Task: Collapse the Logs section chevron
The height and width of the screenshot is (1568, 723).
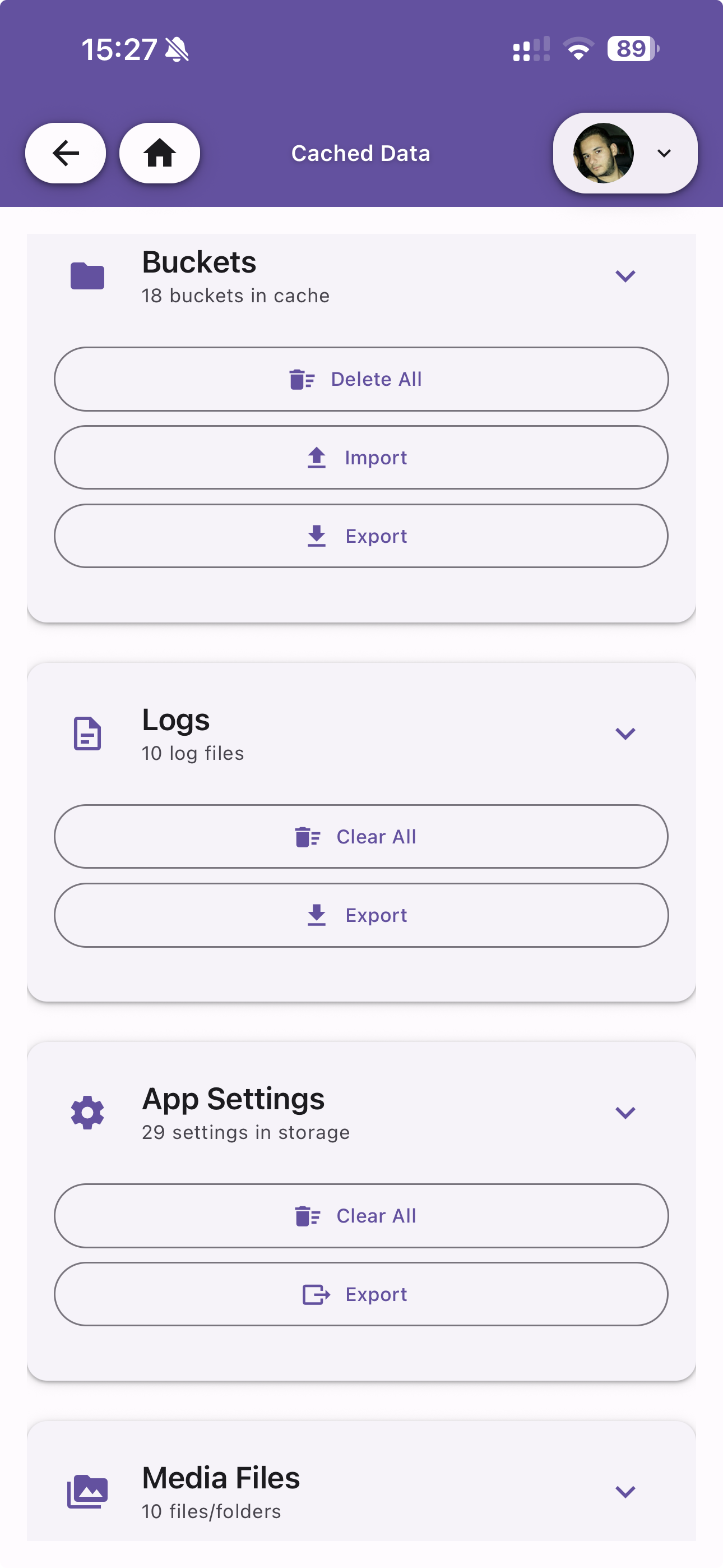Action: pyautogui.click(x=625, y=734)
